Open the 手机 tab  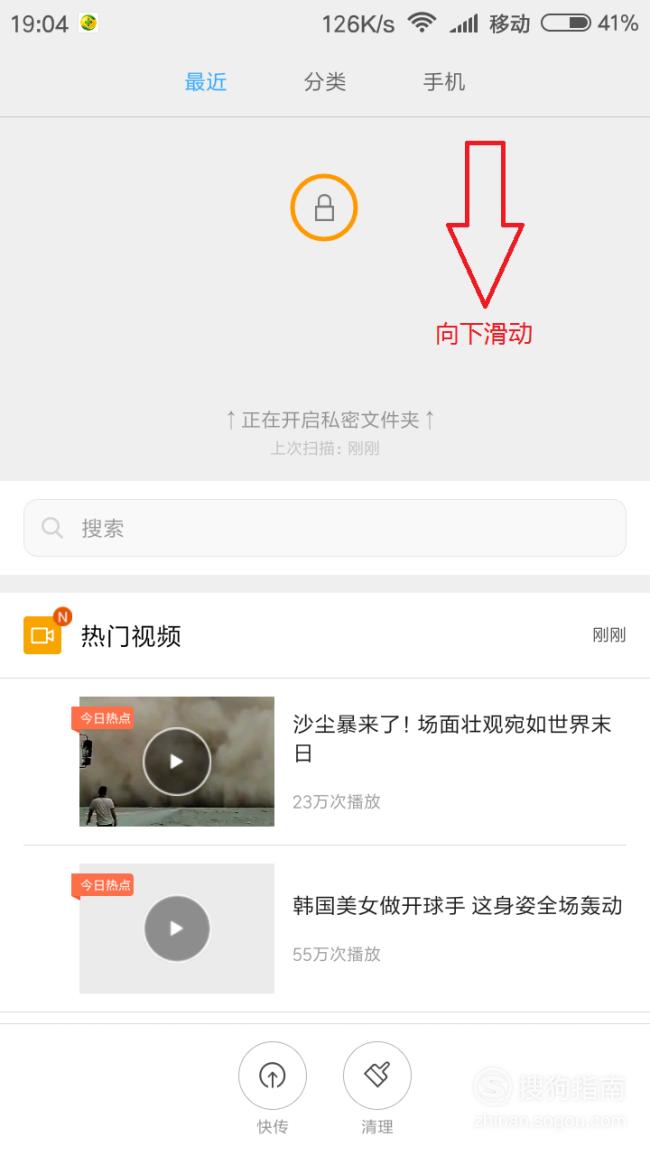(444, 82)
